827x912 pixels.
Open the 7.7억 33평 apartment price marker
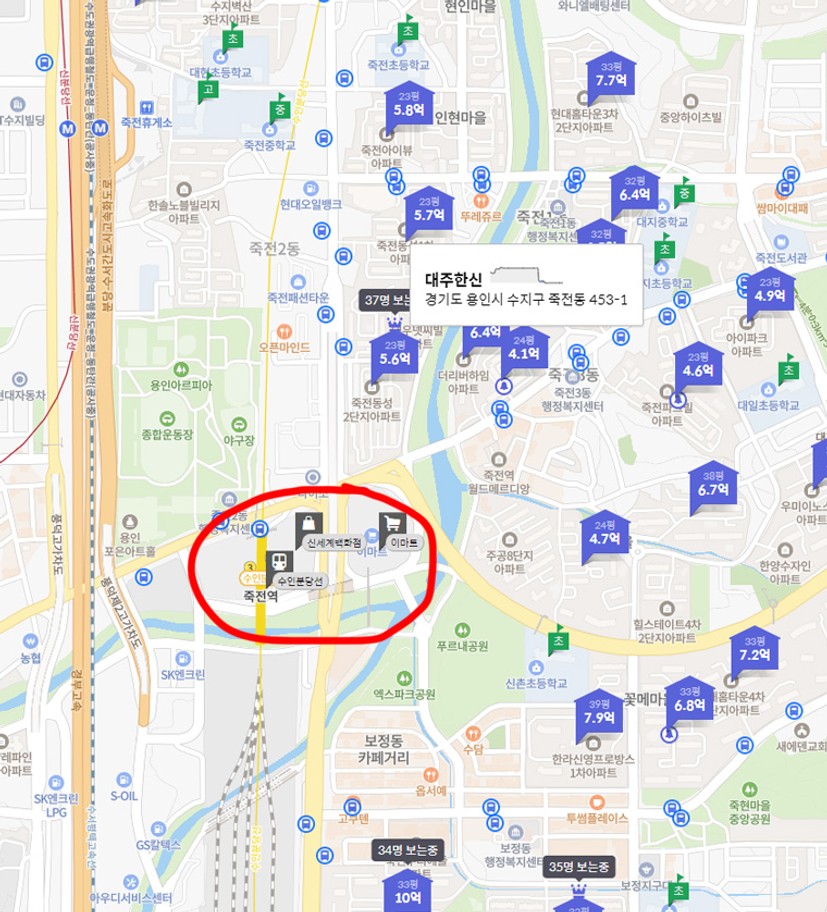609,76
